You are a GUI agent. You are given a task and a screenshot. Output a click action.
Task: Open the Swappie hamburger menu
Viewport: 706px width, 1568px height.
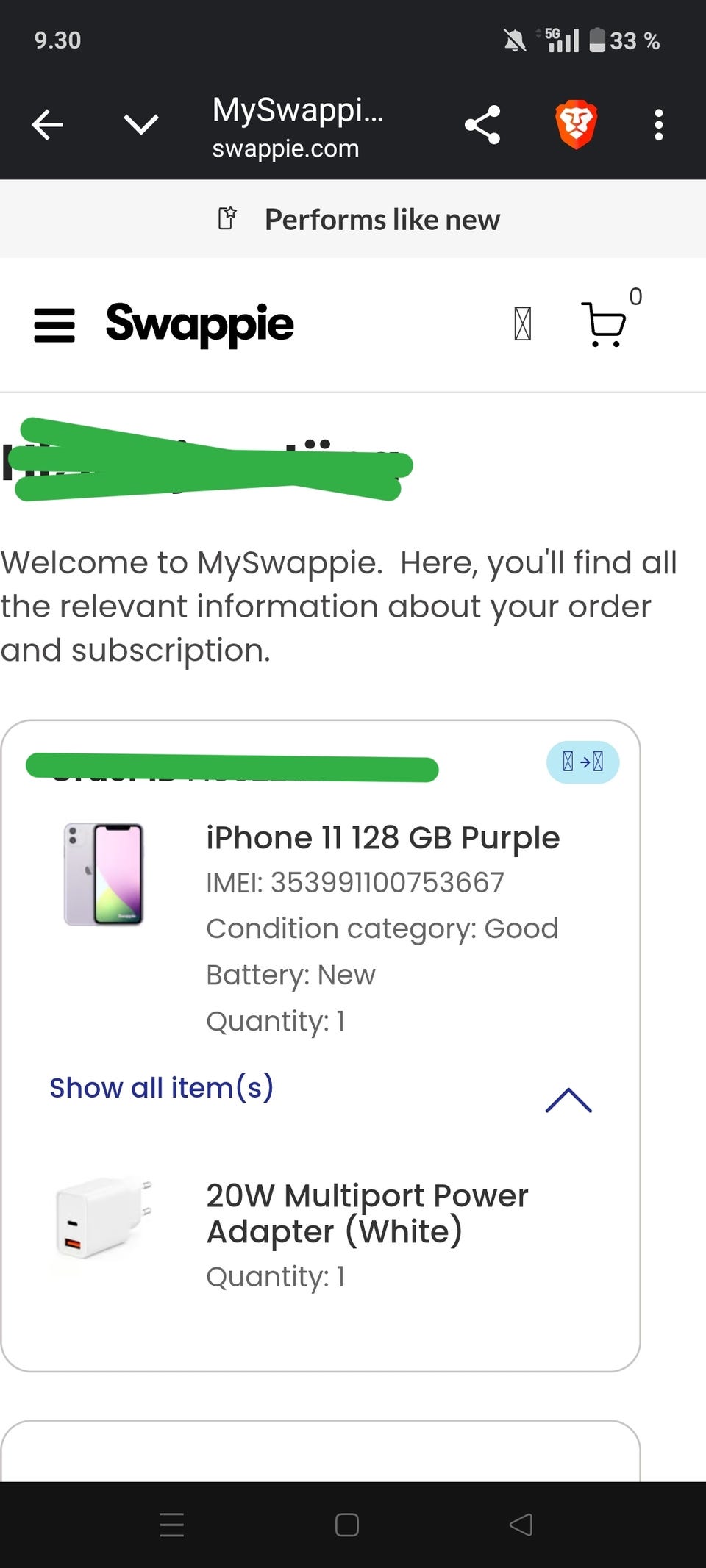tap(54, 325)
